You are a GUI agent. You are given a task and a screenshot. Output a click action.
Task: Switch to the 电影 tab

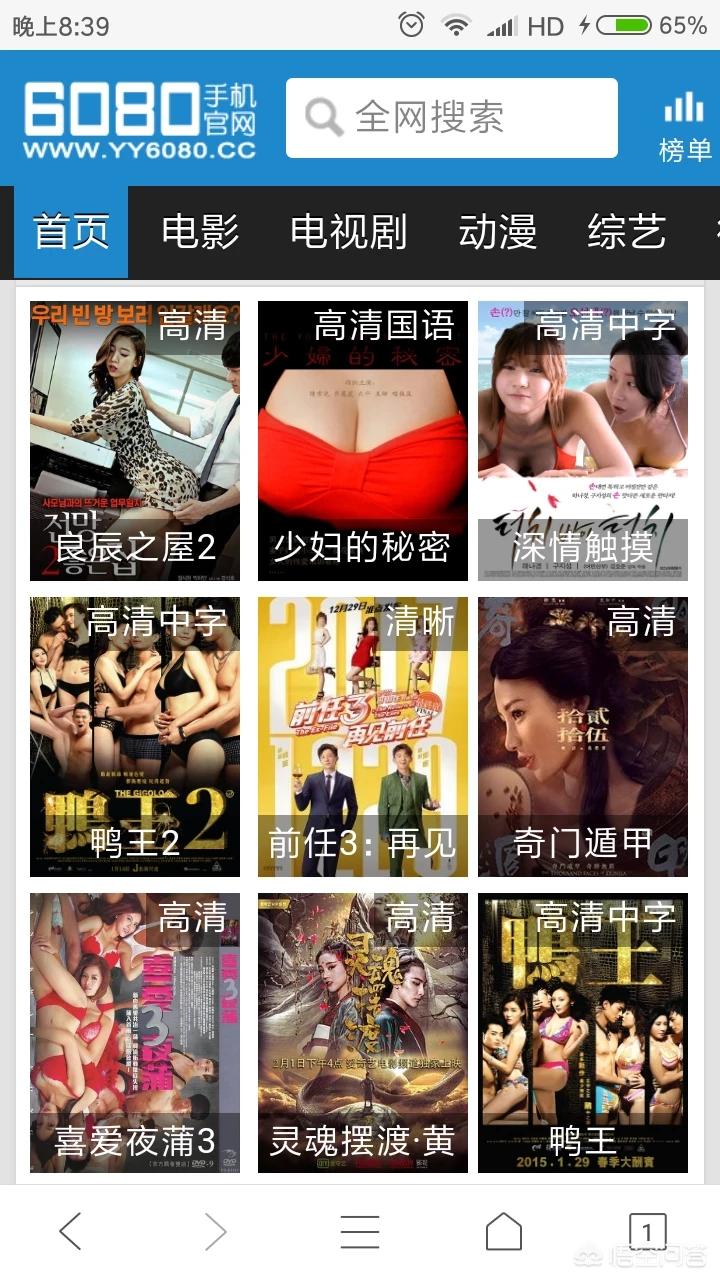click(200, 231)
